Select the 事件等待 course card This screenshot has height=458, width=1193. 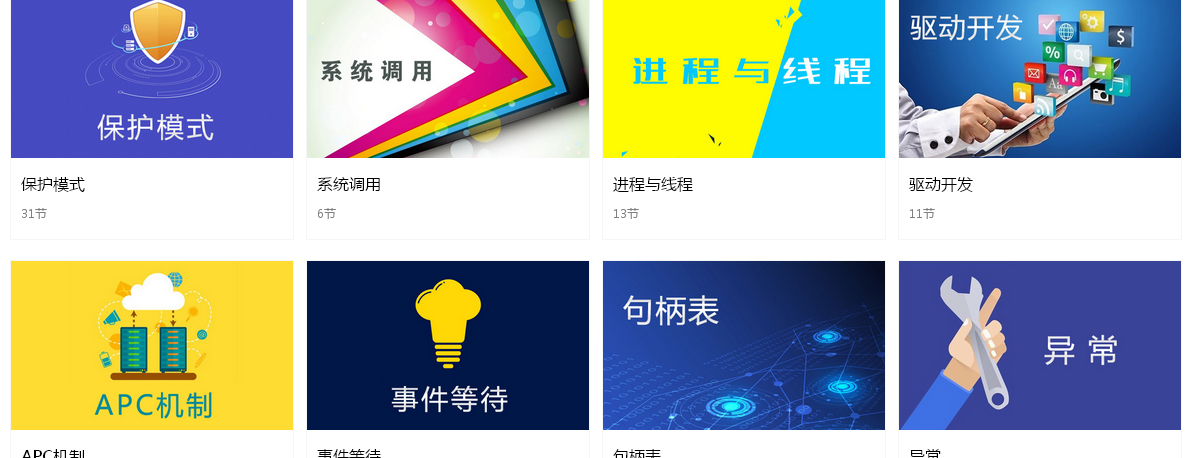(x=447, y=345)
